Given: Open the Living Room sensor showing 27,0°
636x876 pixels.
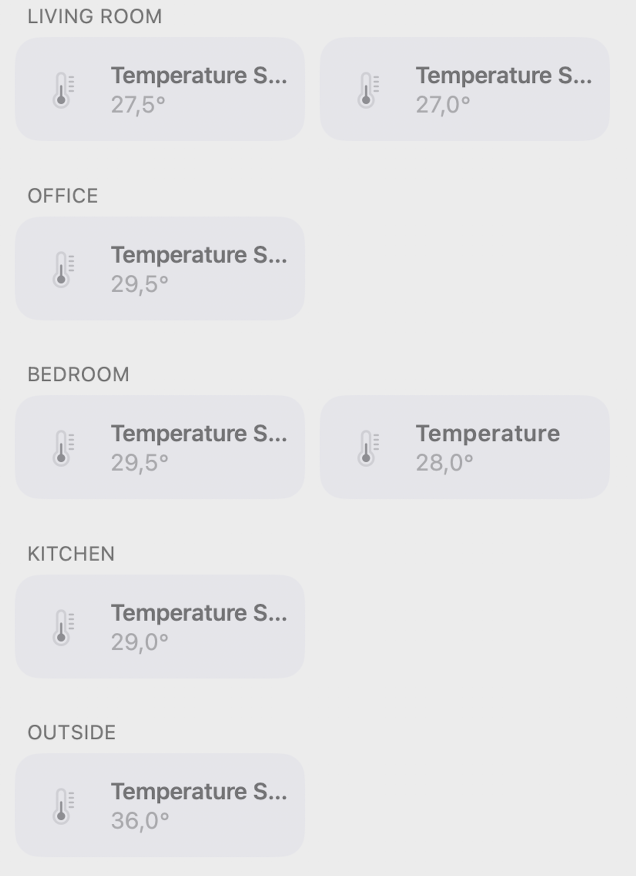Looking at the screenshot, I should [464, 89].
